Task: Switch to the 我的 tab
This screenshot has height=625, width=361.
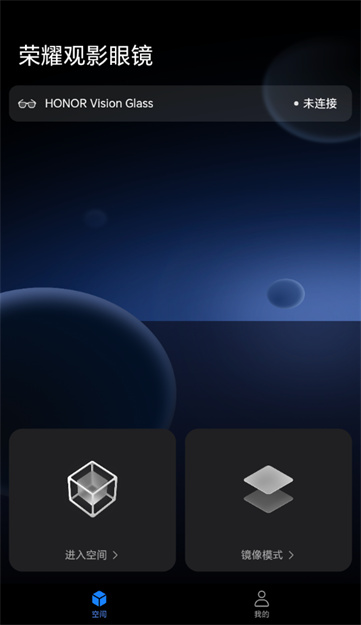Action: [x=261, y=604]
